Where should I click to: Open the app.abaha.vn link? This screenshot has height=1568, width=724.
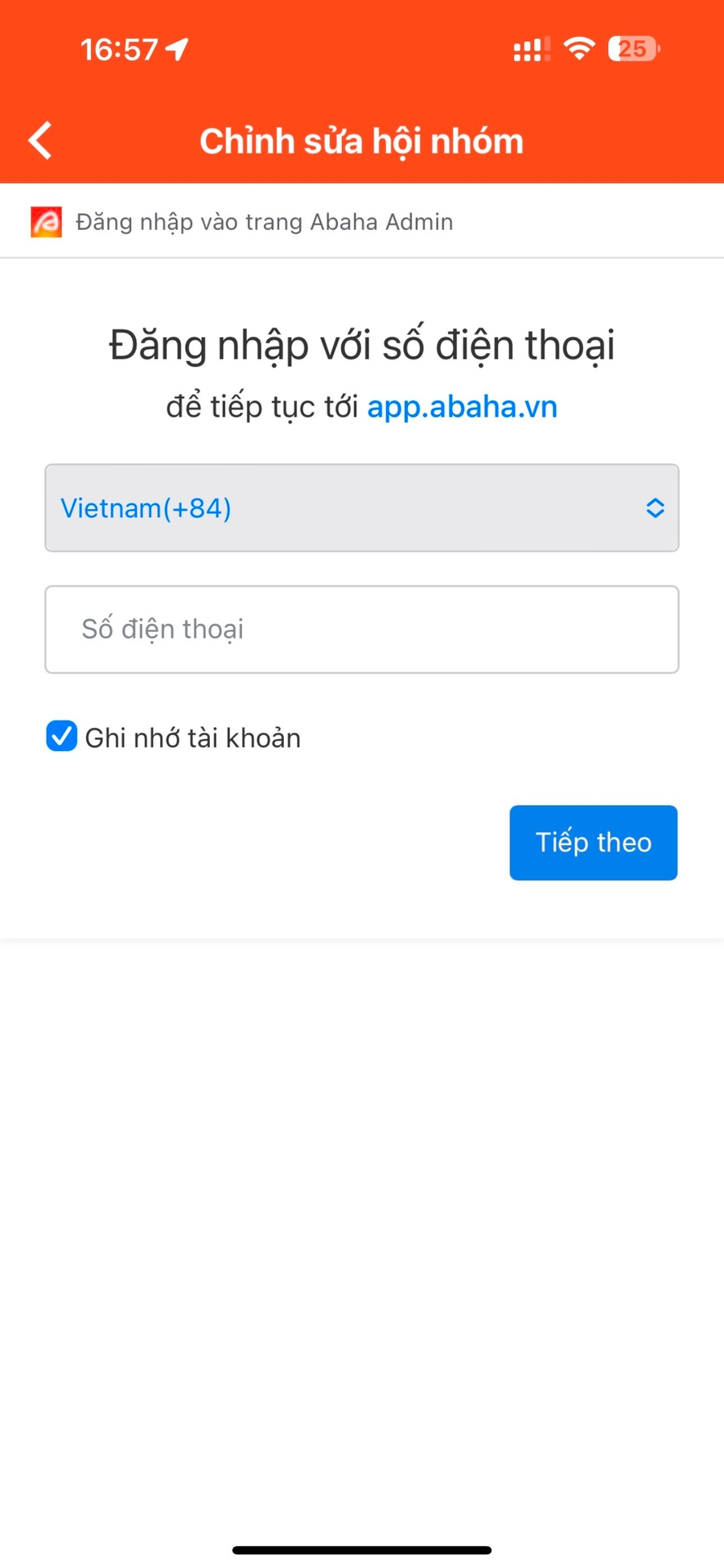click(462, 407)
